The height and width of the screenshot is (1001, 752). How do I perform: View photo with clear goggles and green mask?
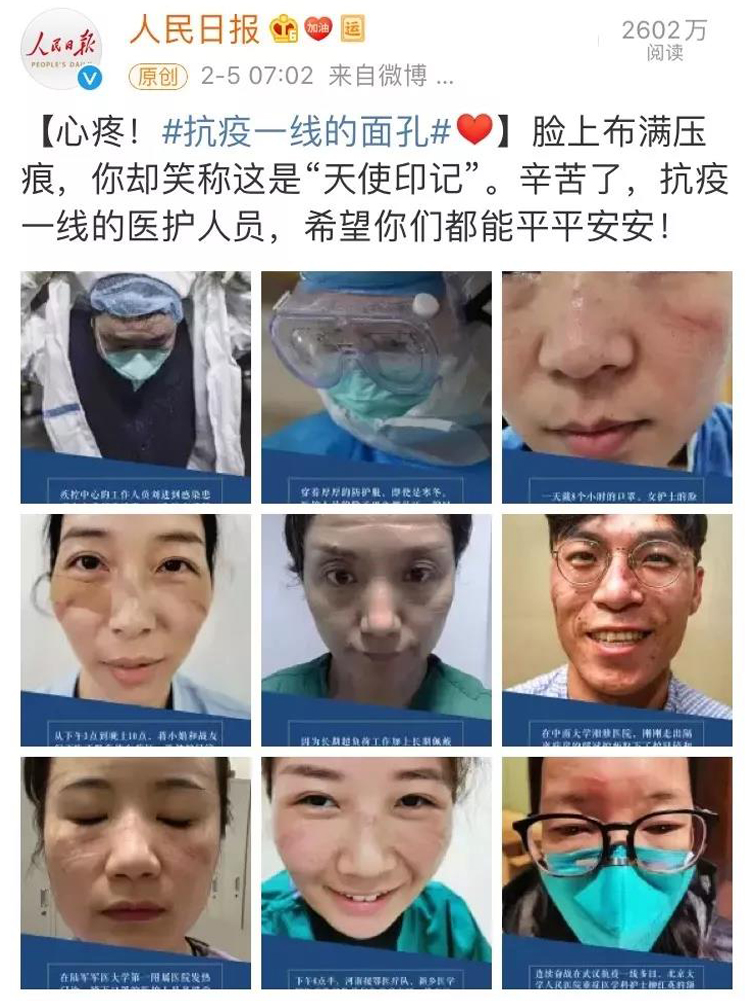[x=376, y=386]
